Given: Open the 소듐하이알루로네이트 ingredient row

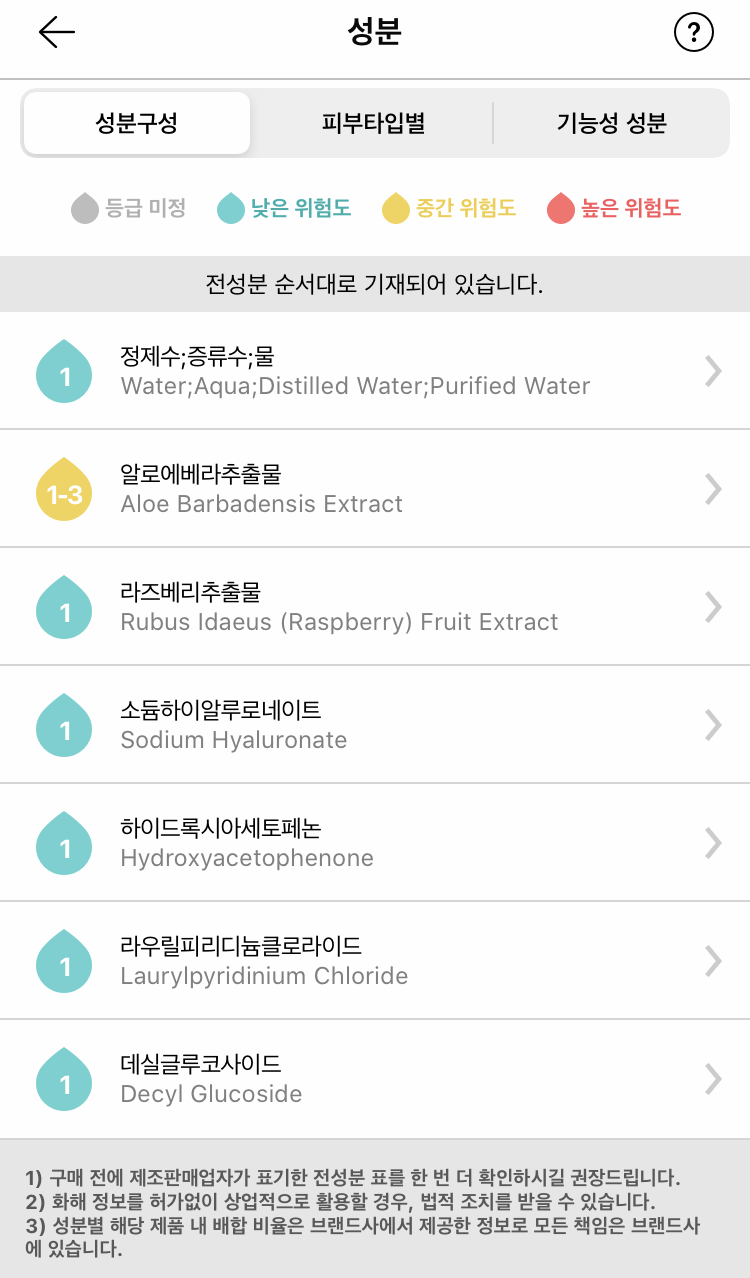Looking at the screenshot, I should (x=375, y=725).
